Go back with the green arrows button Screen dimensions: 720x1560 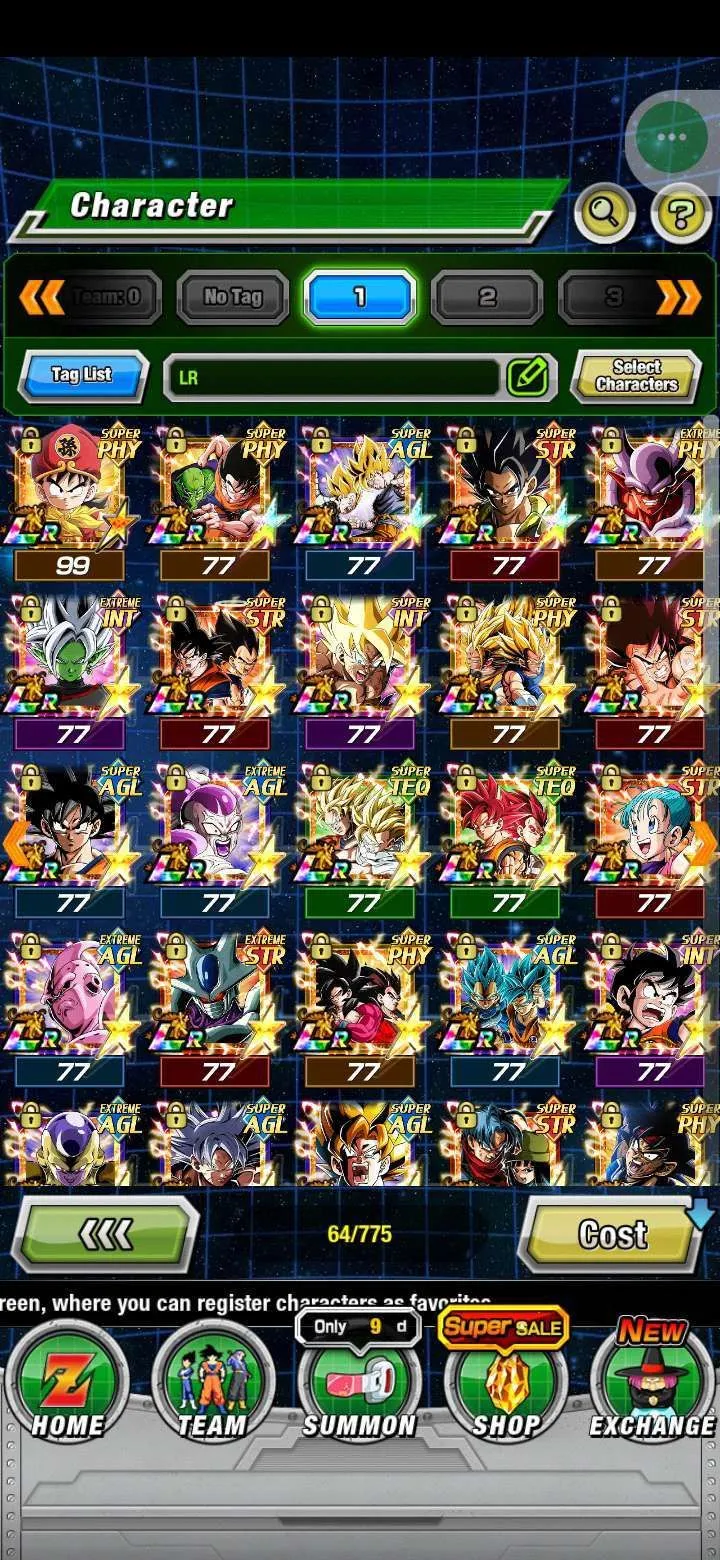coord(105,1235)
